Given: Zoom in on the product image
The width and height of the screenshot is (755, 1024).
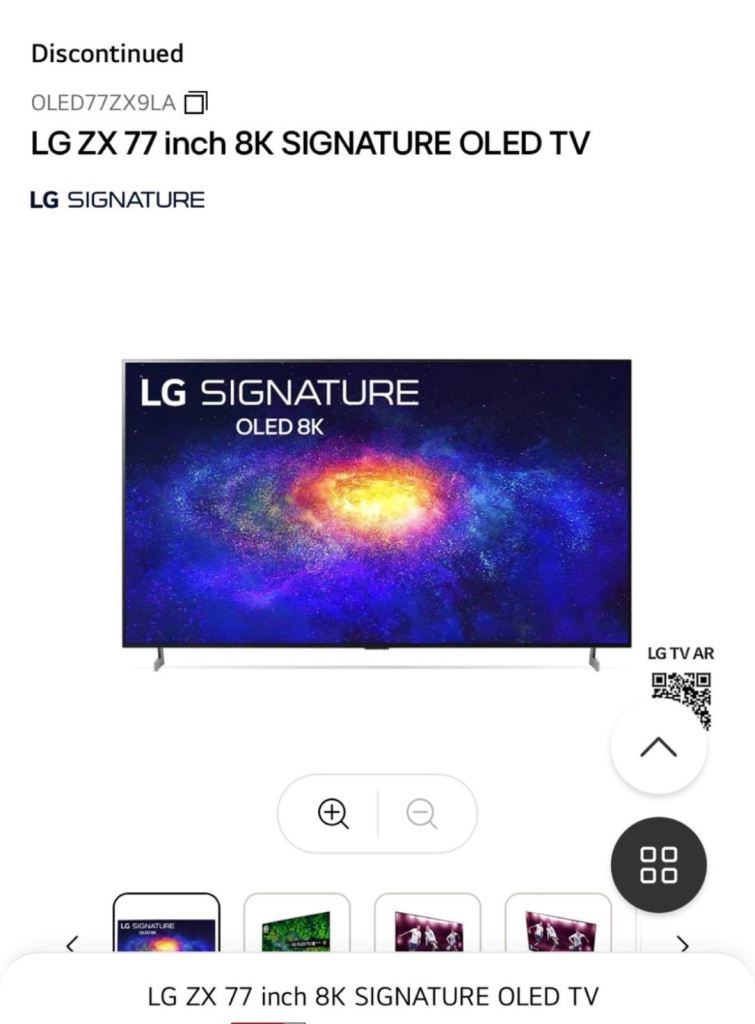Looking at the screenshot, I should click(x=333, y=814).
